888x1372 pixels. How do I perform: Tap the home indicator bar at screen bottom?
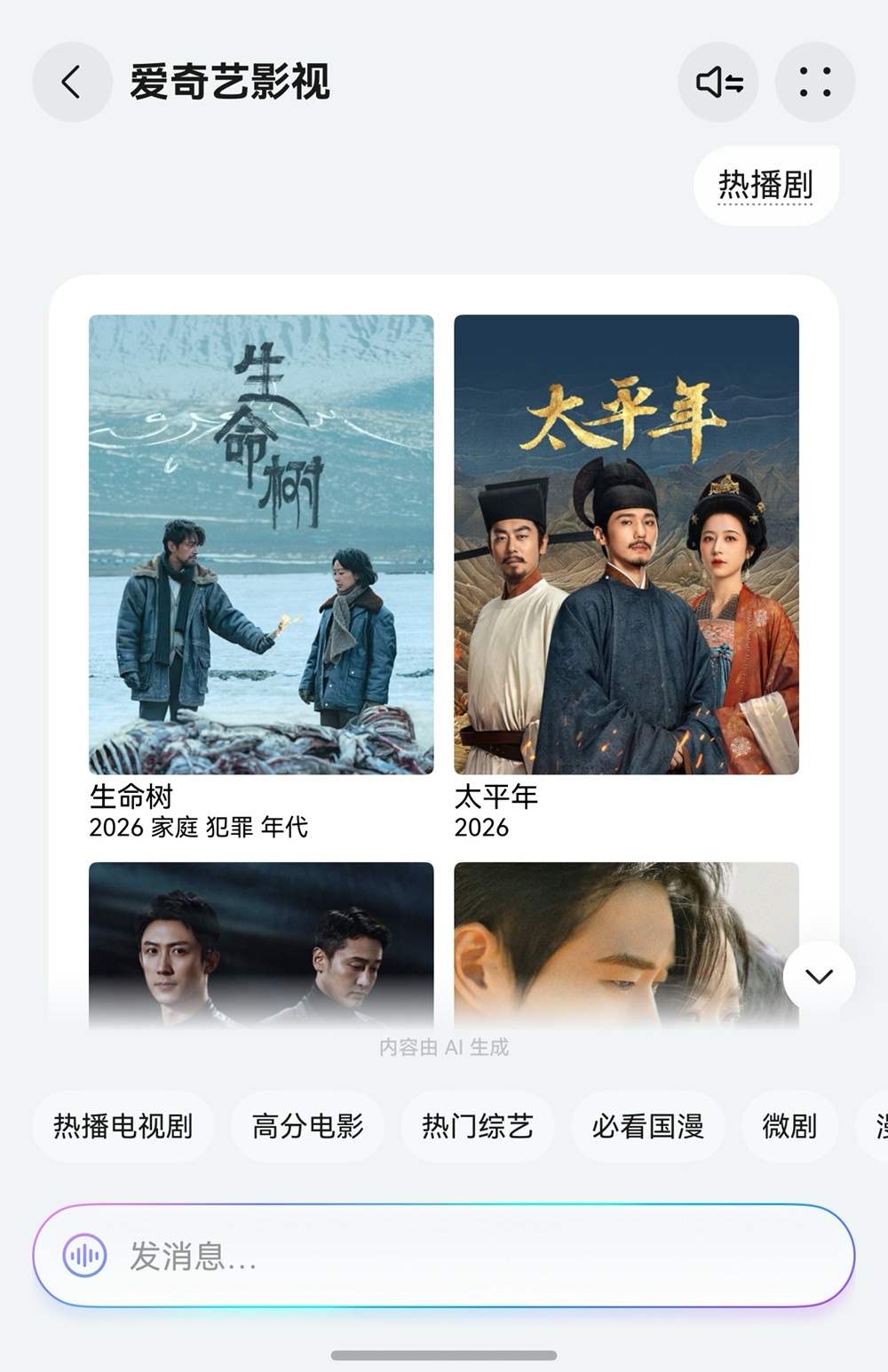[x=444, y=1354]
